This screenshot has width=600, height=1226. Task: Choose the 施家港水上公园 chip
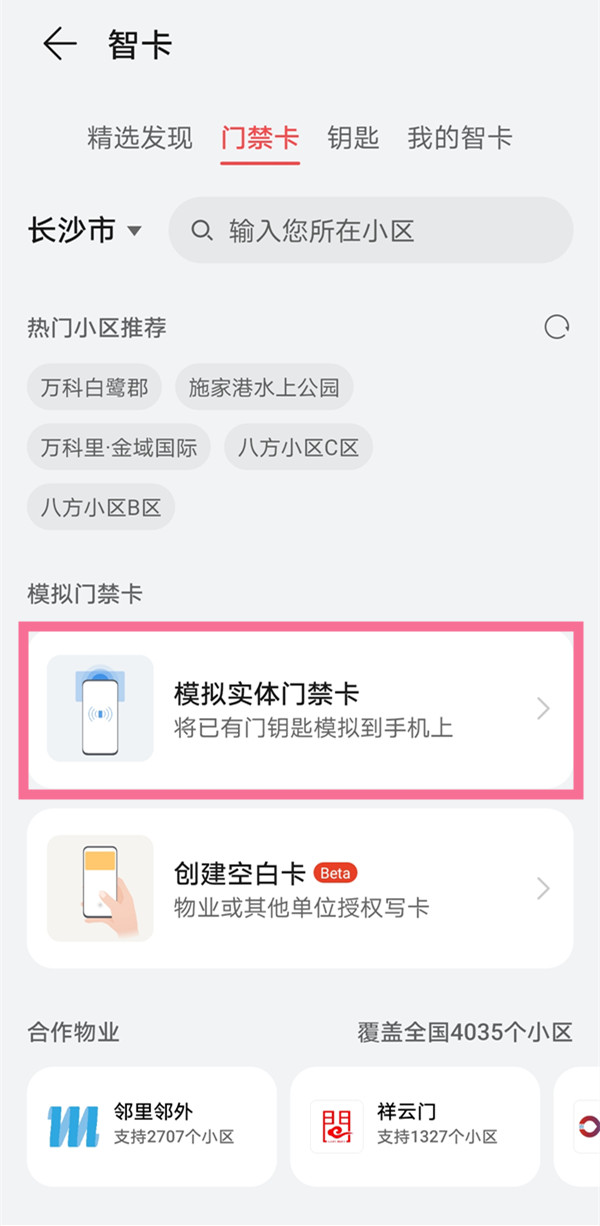(264, 388)
